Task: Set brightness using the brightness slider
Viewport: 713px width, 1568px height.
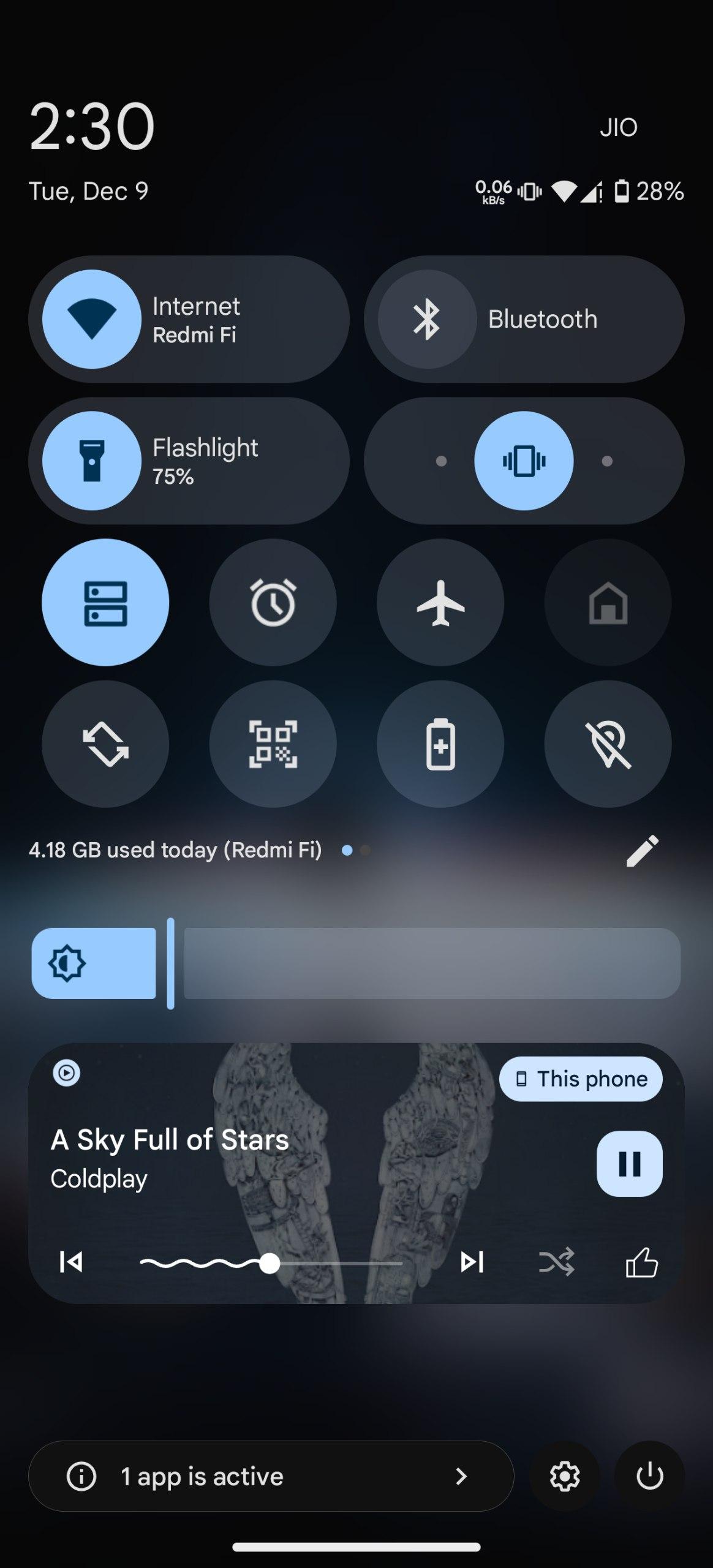Action: pos(355,963)
